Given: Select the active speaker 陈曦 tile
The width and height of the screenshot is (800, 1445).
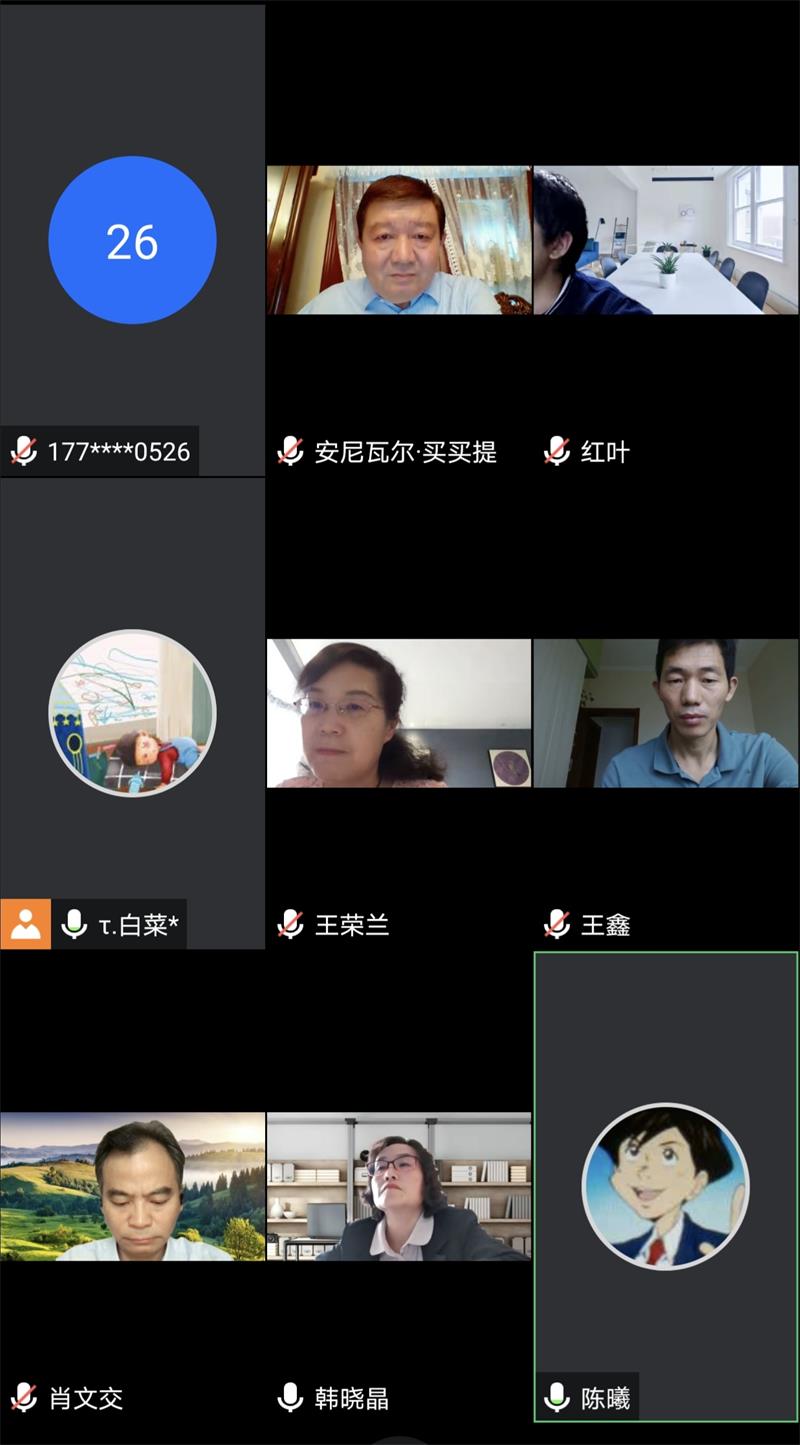Looking at the screenshot, I should tap(665, 1186).
